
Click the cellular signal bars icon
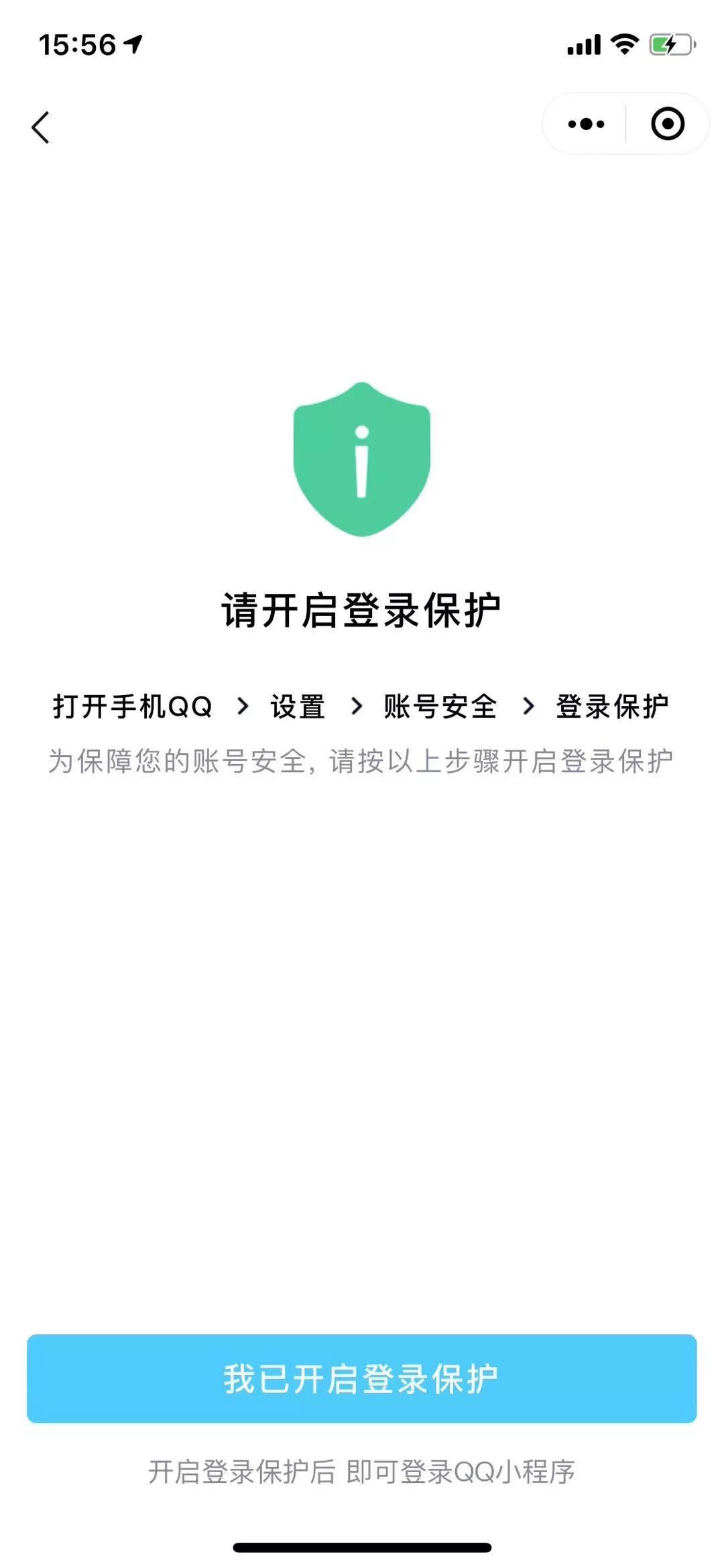(x=583, y=44)
